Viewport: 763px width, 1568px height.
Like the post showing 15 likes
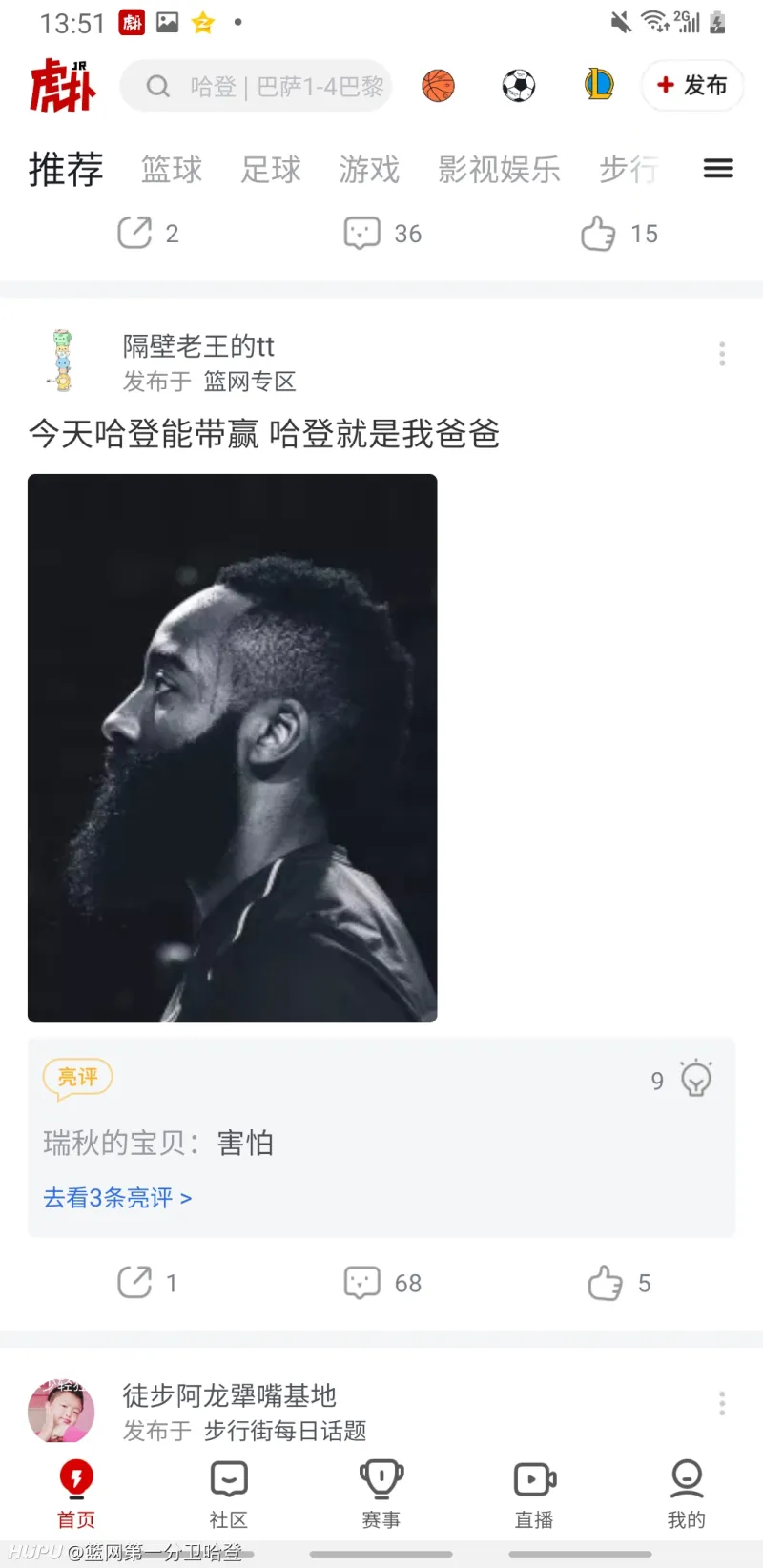[597, 232]
